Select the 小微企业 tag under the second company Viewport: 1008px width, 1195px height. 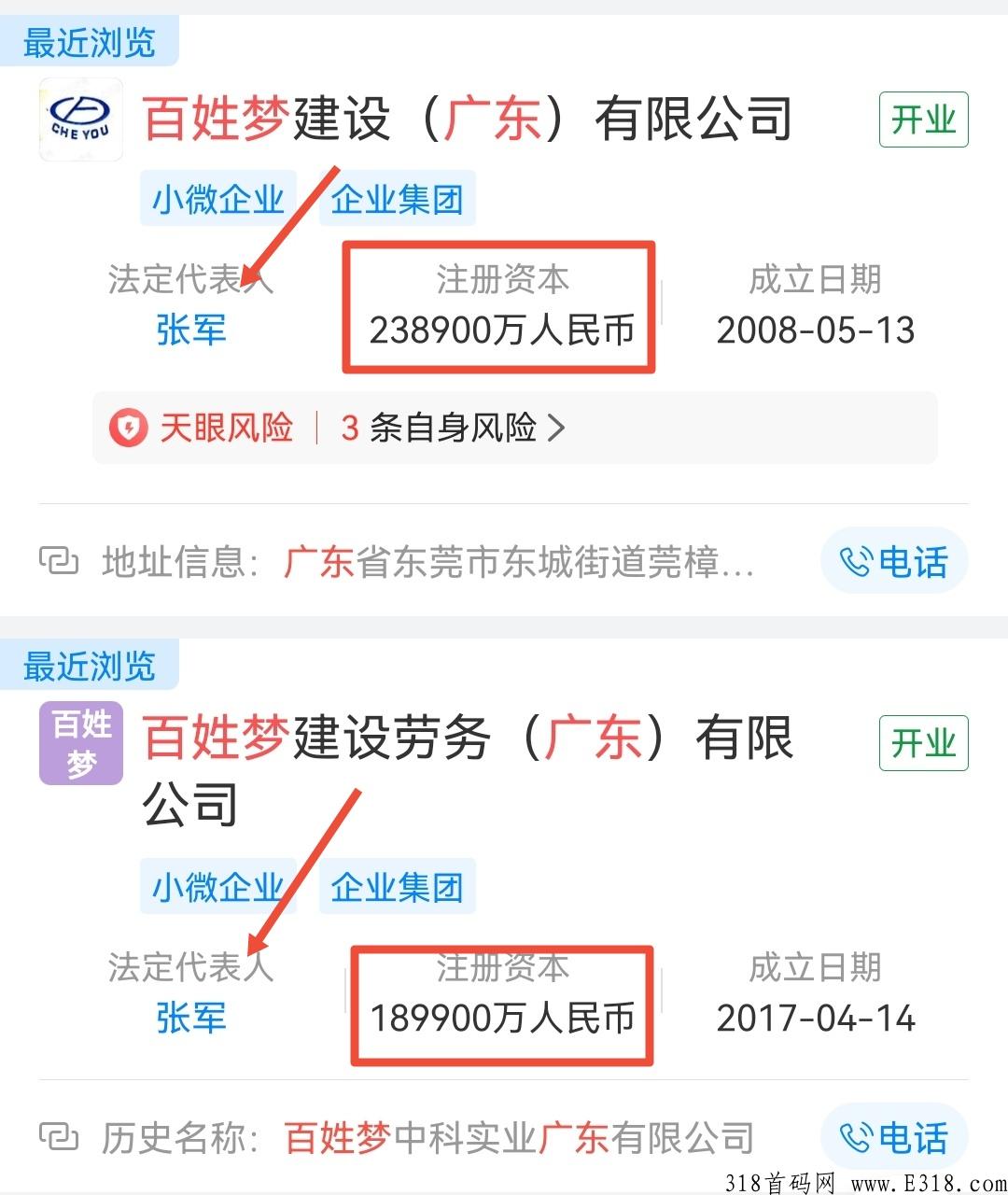coord(217,887)
